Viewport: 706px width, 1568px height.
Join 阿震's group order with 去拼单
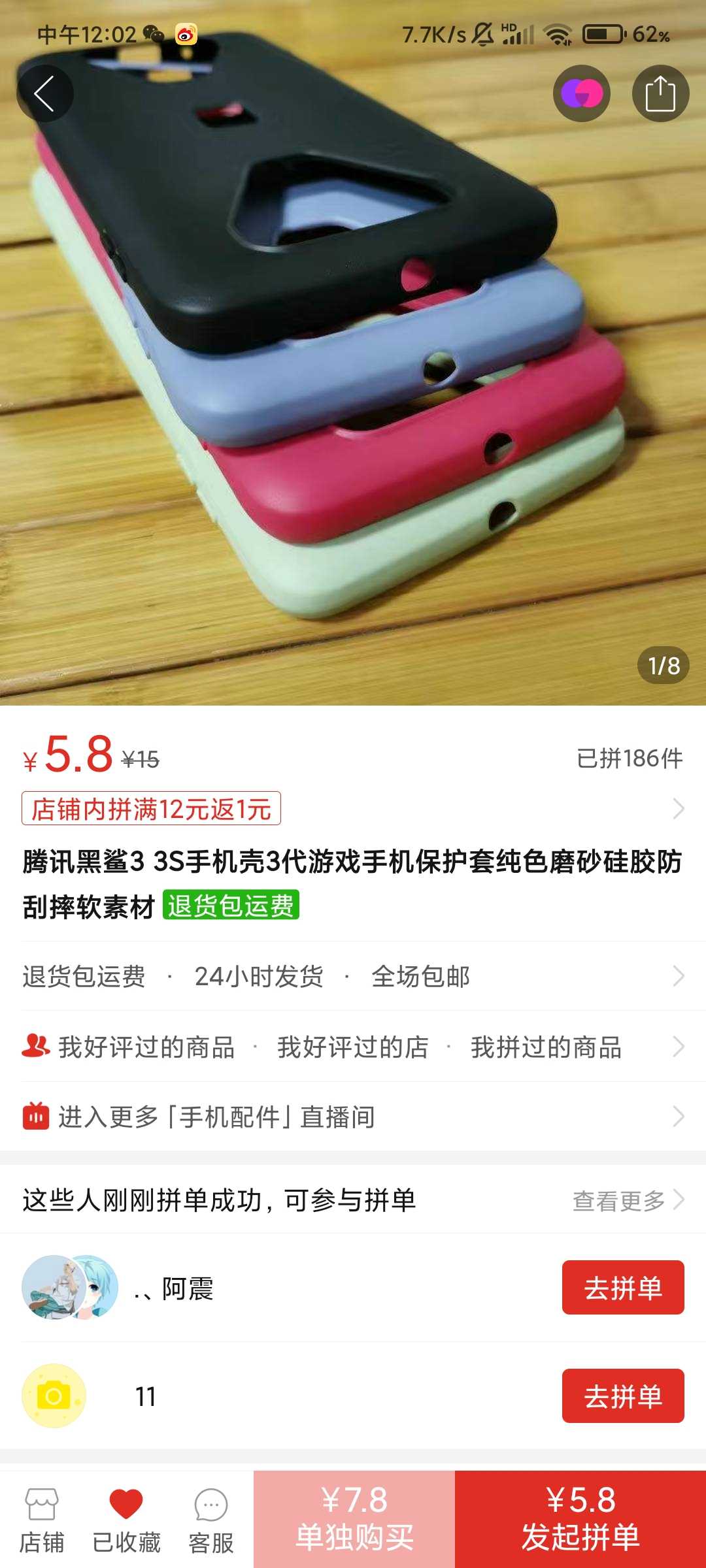623,1287
